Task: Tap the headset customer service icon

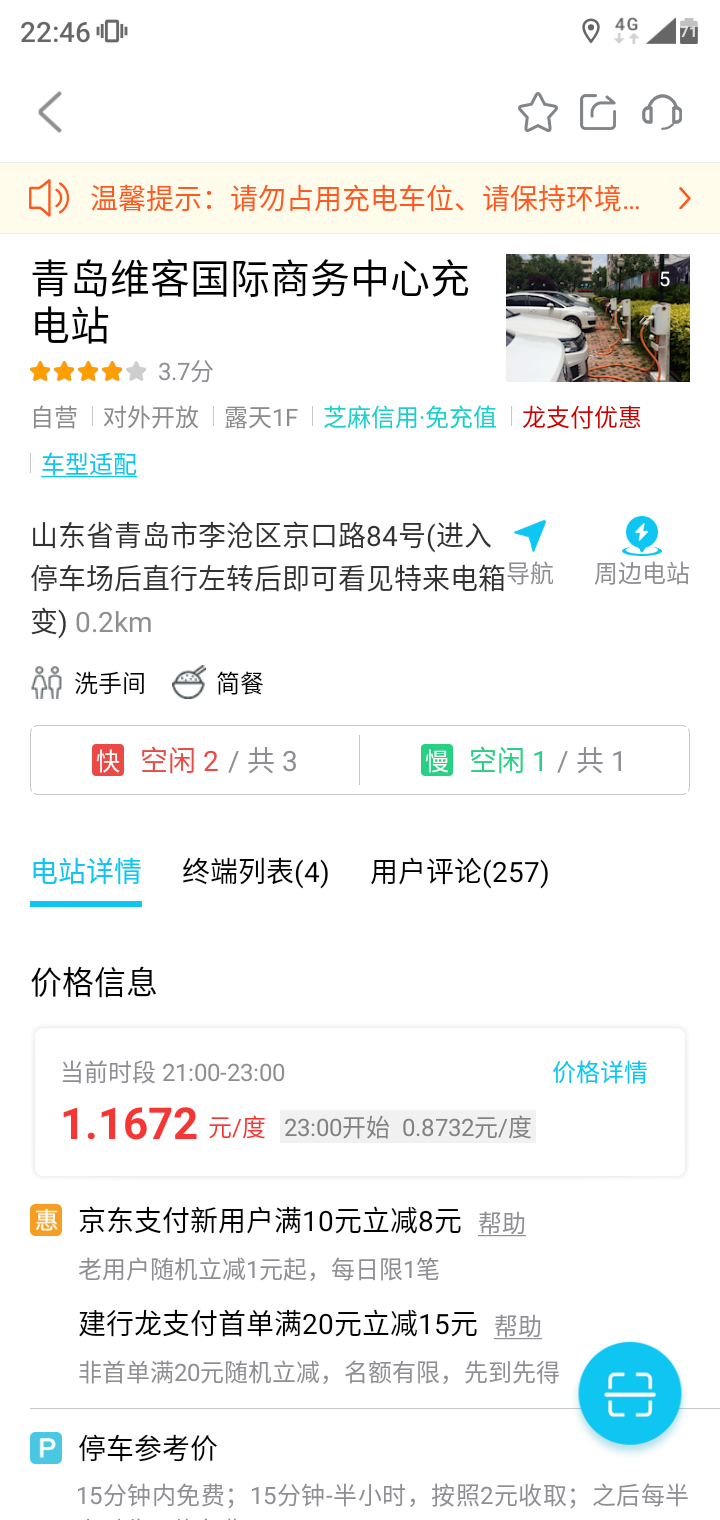Action: pos(660,112)
